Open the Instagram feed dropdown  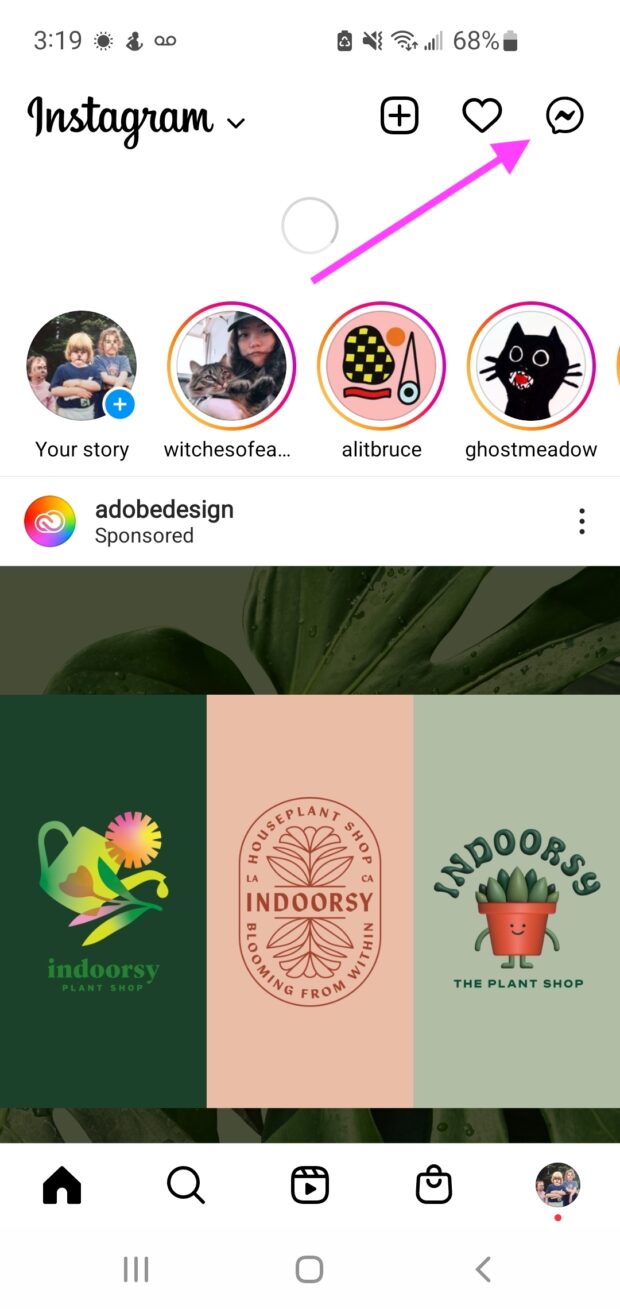(236, 124)
